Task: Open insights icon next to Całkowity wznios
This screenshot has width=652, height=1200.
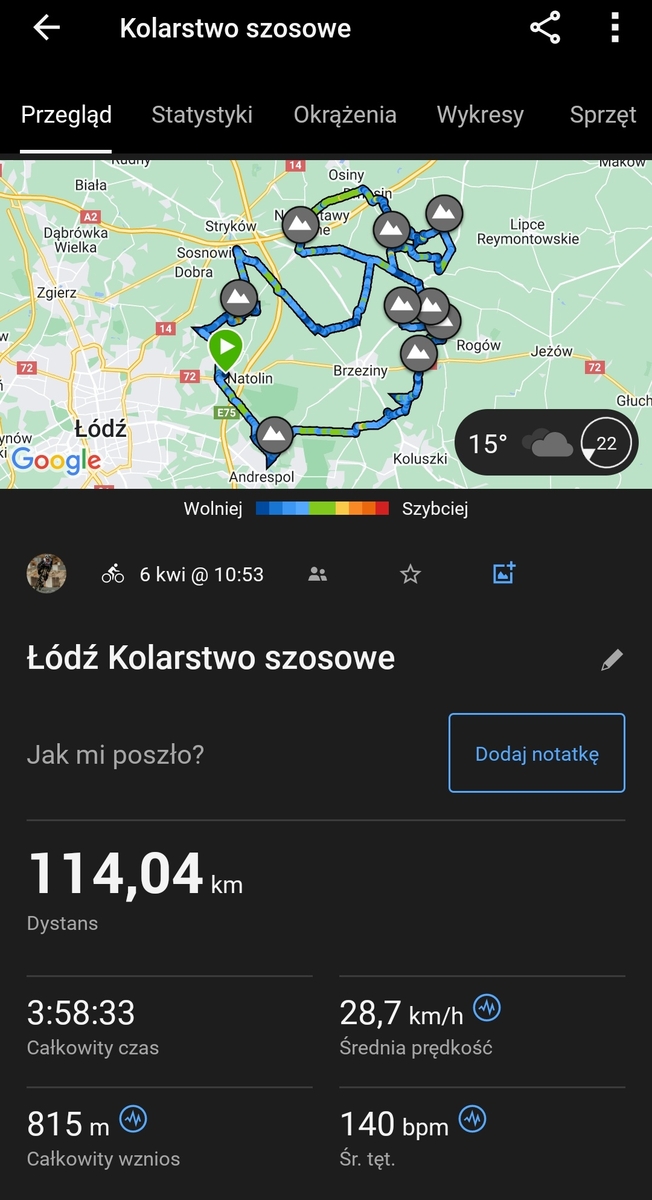Action: pos(133,1119)
